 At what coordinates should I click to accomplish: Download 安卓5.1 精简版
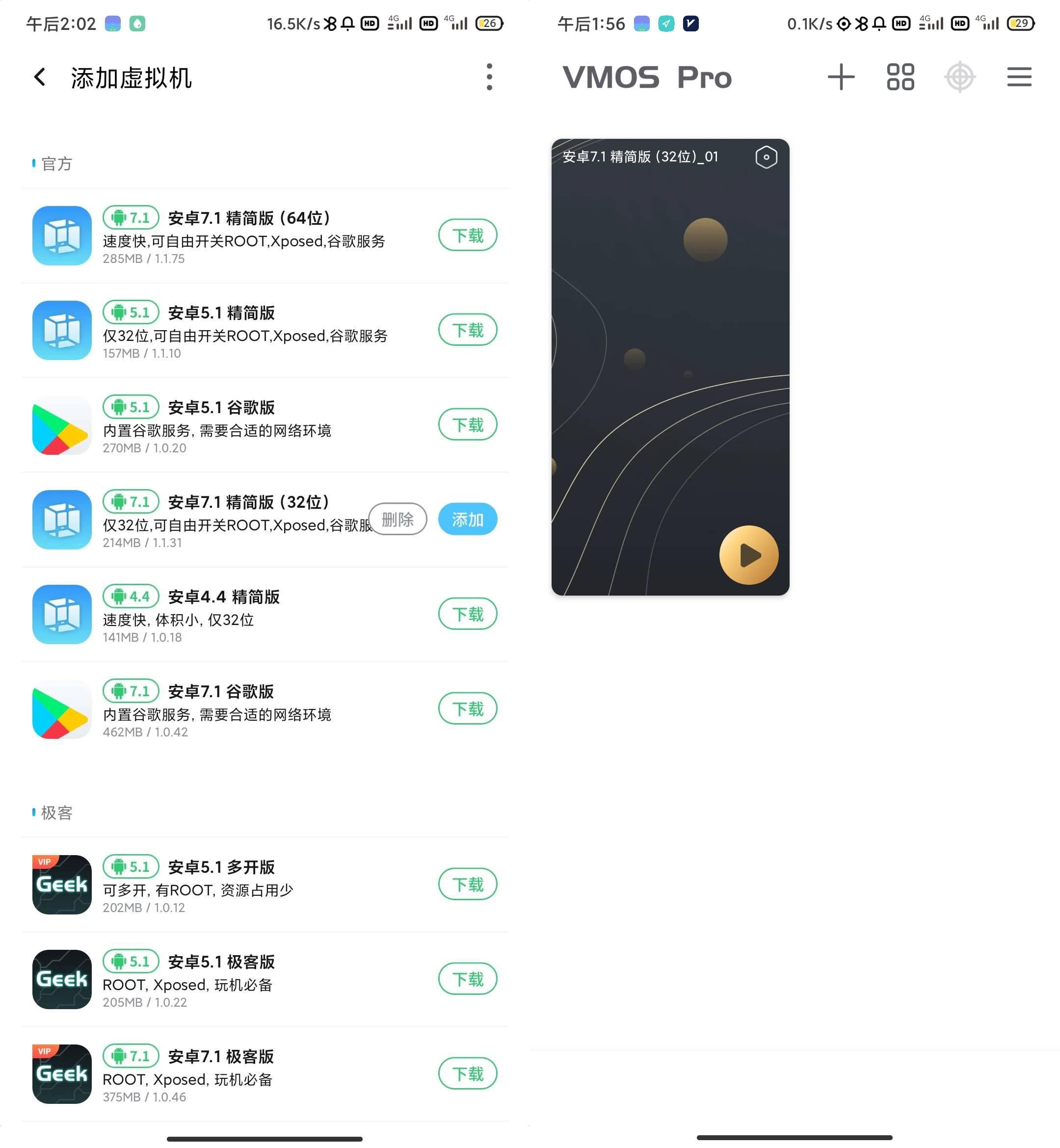pos(468,330)
